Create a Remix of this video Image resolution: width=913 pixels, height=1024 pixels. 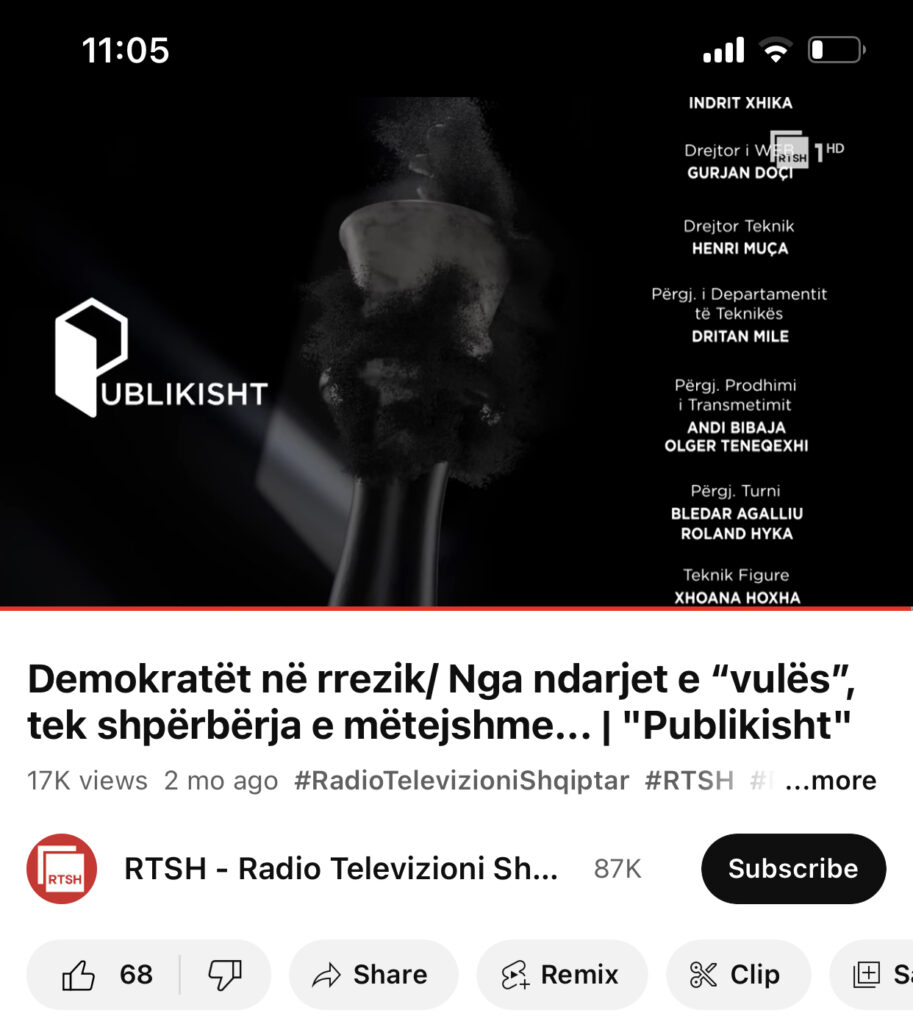(x=561, y=975)
